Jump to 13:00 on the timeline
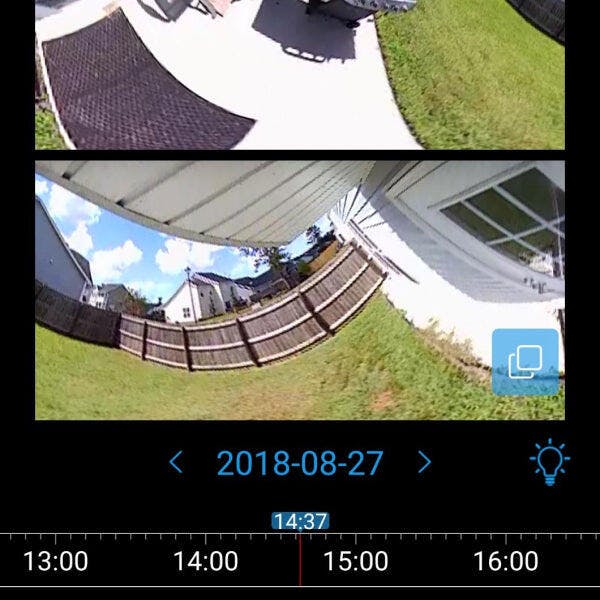This screenshot has height=600, width=600. (56, 561)
